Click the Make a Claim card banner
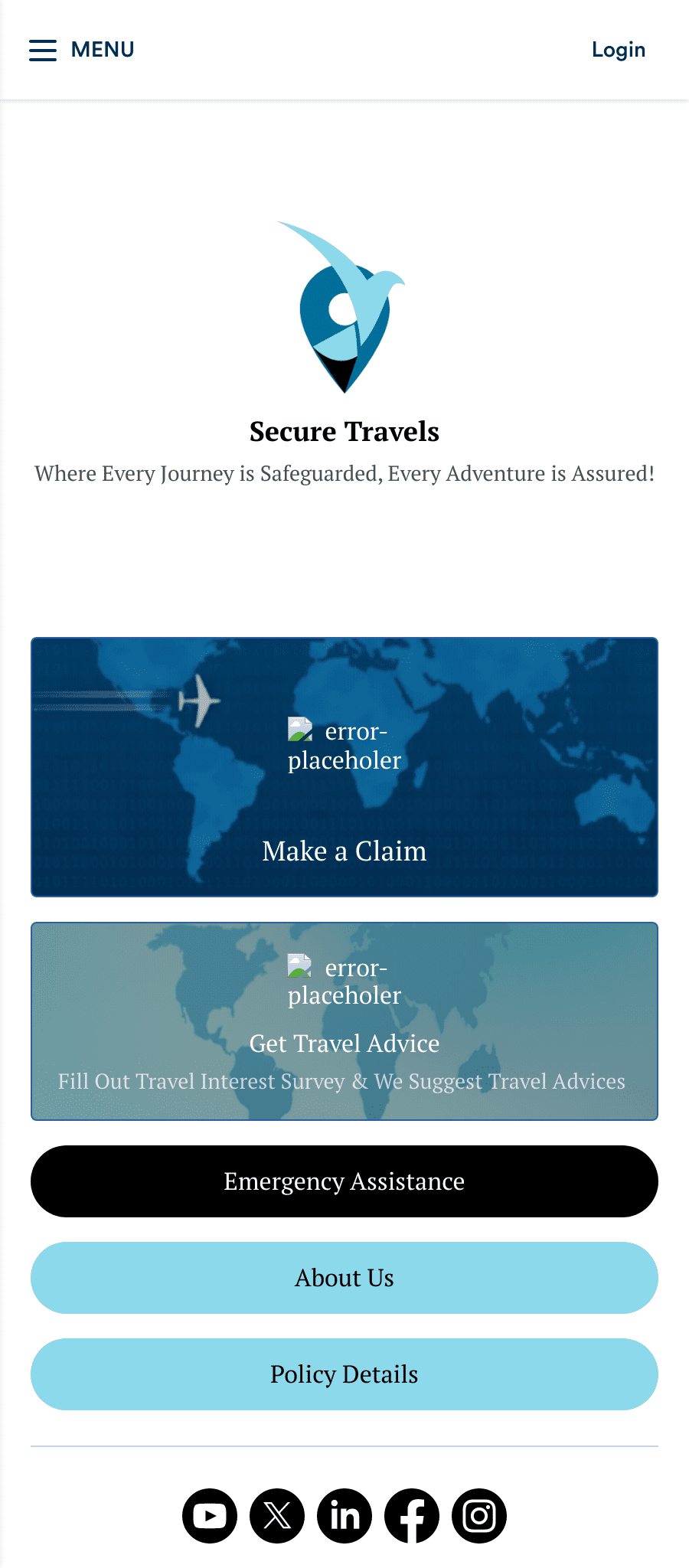This screenshot has height=1568, width=689. [x=344, y=766]
